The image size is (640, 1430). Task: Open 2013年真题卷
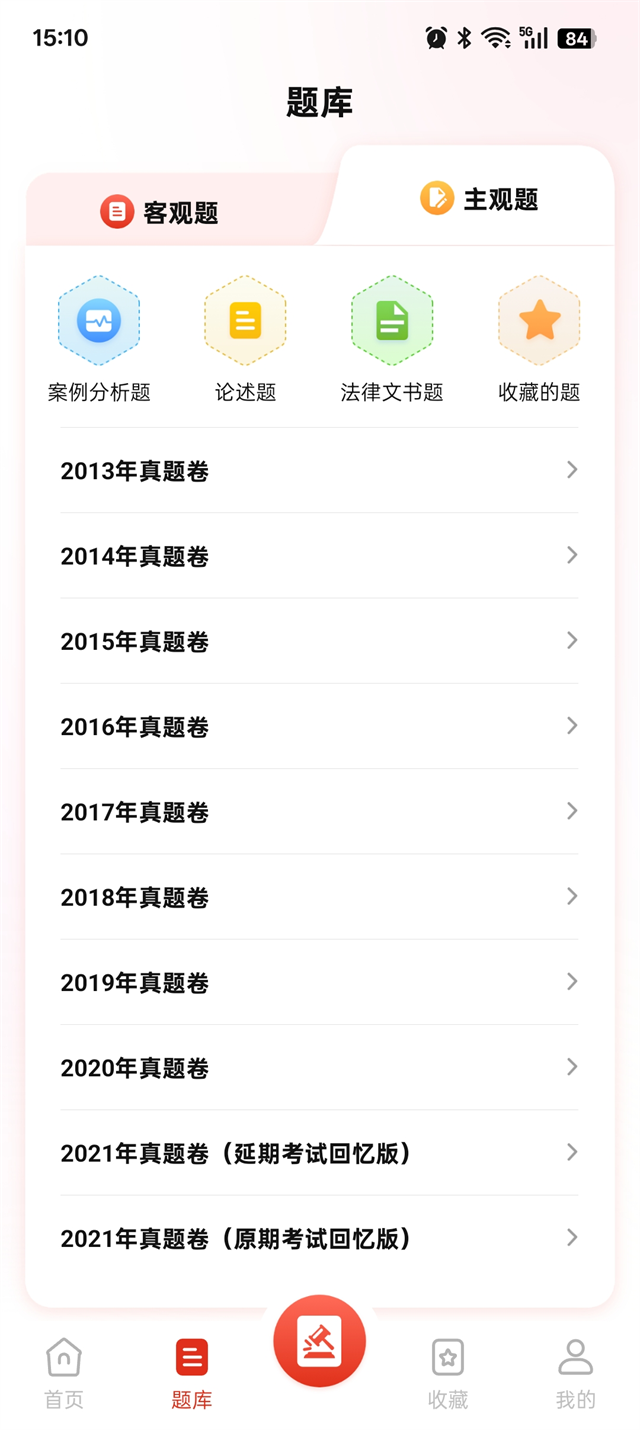click(x=319, y=470)
